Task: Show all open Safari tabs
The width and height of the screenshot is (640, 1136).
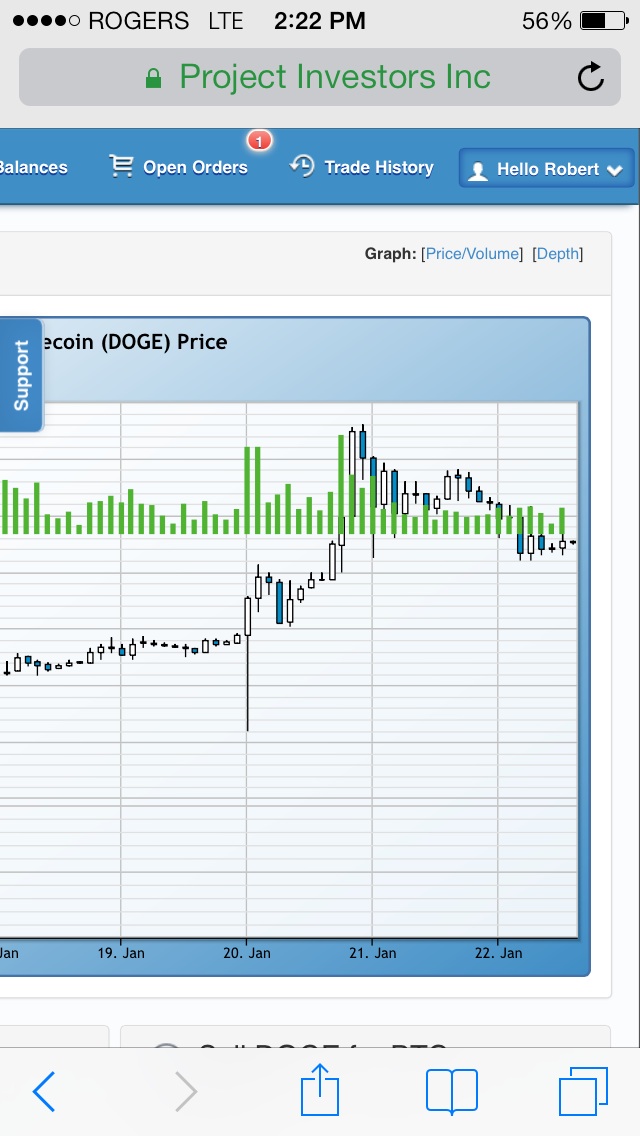Action: 583,1091
